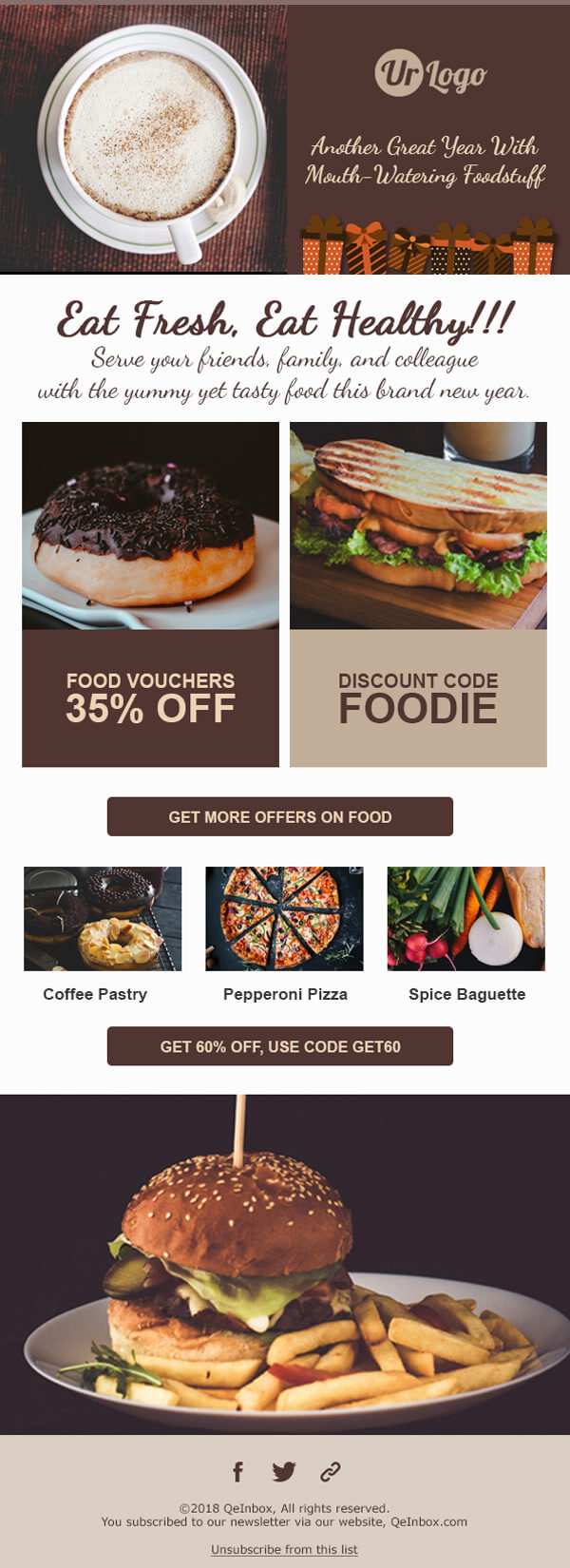Open the Twitter icon in the footer
Image resolution: width=570 pixels, height=1568 pixels.
click(x=284, y=1471)
